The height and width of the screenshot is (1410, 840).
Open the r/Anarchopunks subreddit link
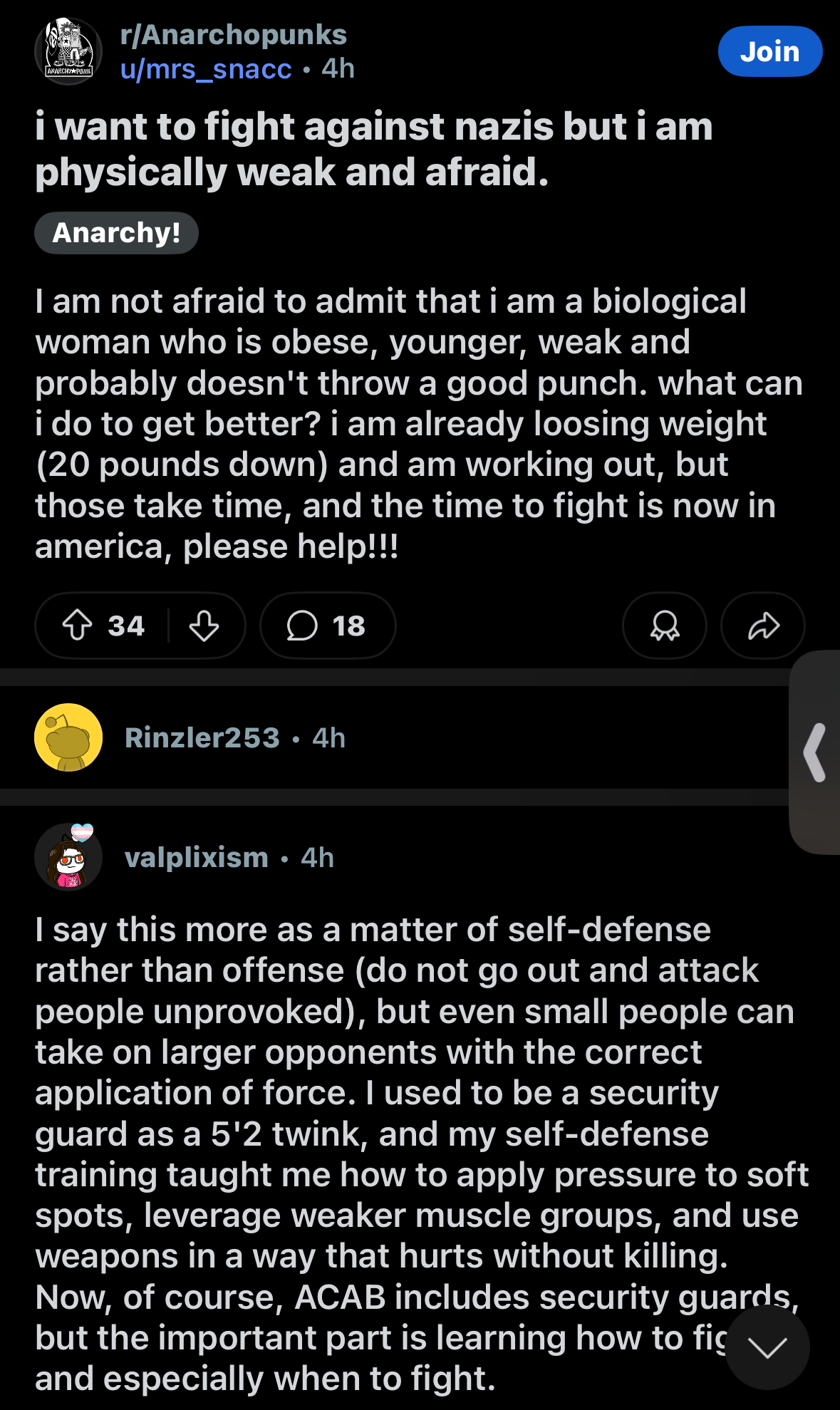234,35
